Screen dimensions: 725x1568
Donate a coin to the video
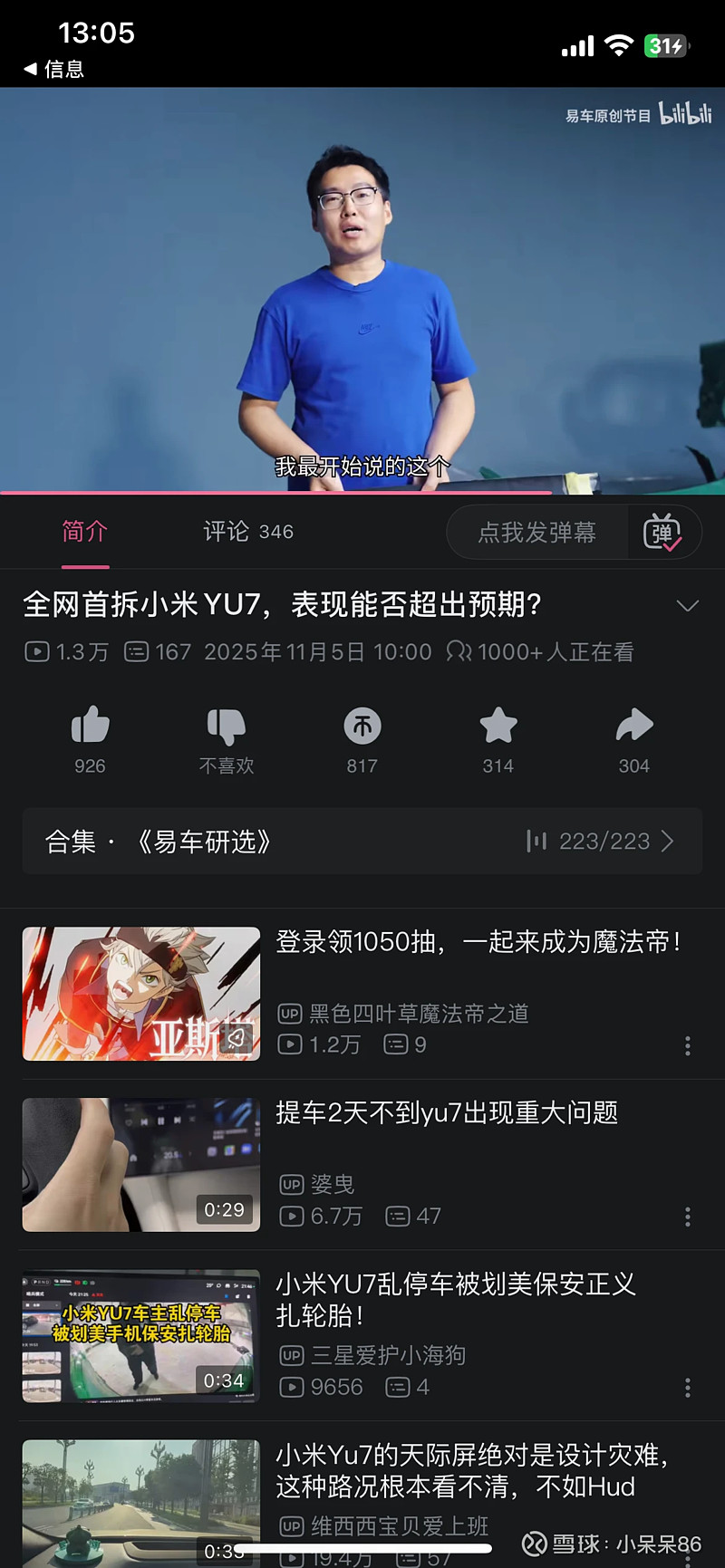click(x=362, y=725)
